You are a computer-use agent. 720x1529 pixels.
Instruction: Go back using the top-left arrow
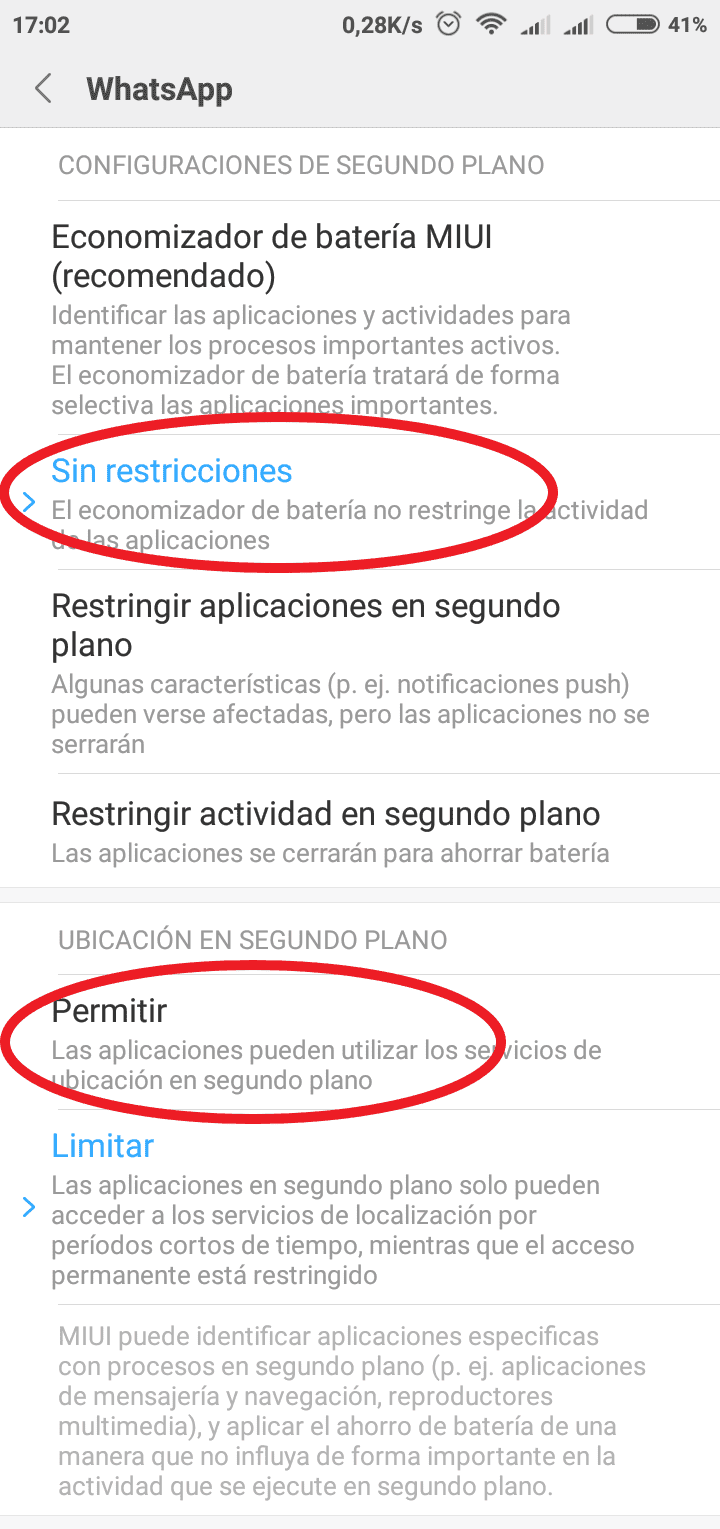43,89
